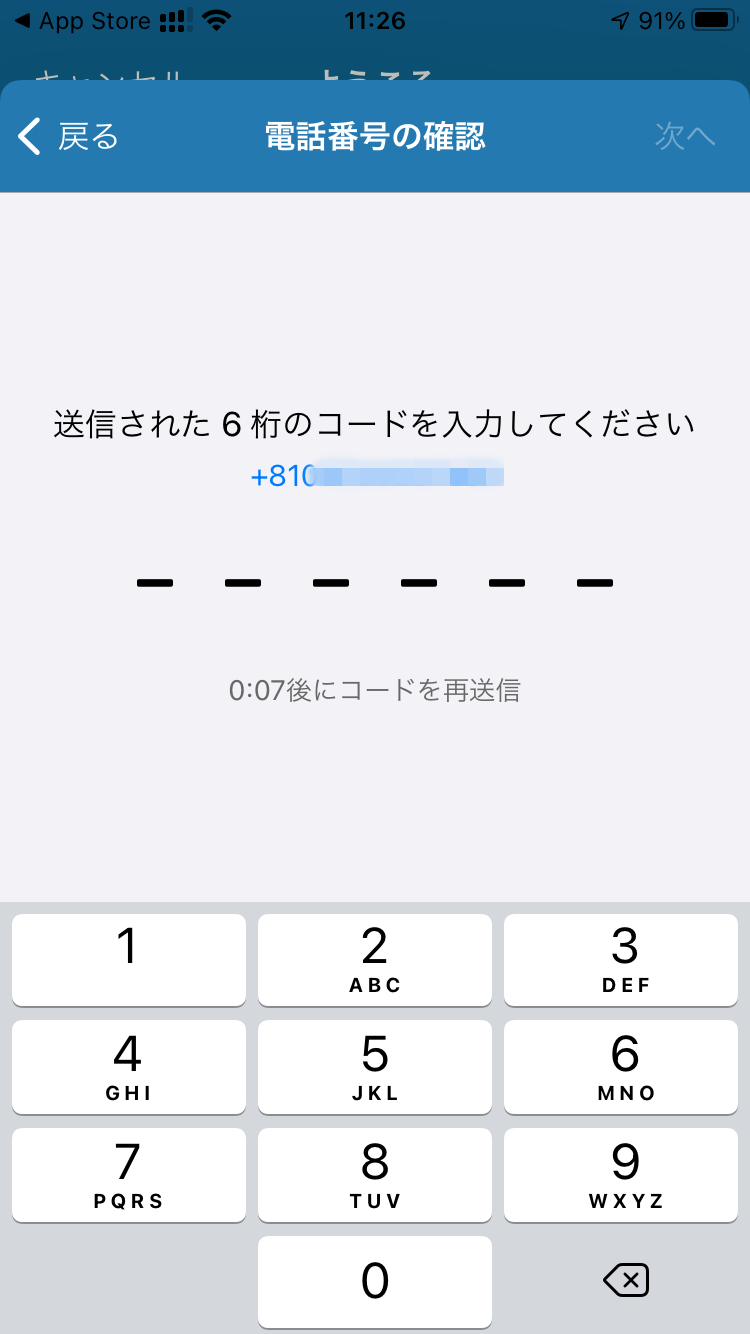The height and width of the screenshot is (1334, 750).
Task: Tap the 6-digit code entry field
Action: [x=375, y=582]
